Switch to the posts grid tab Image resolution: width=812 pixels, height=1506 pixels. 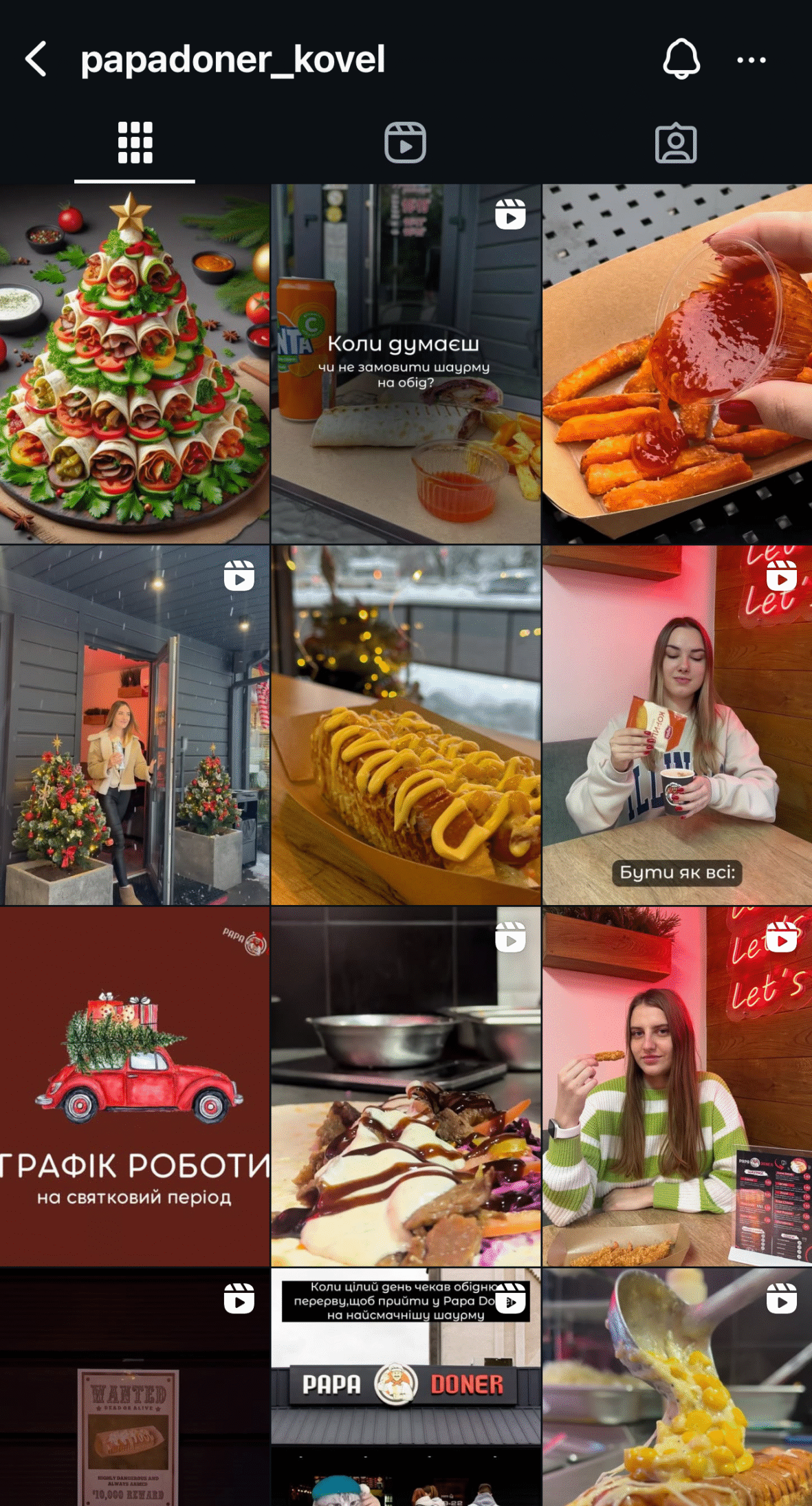point(135,143)
